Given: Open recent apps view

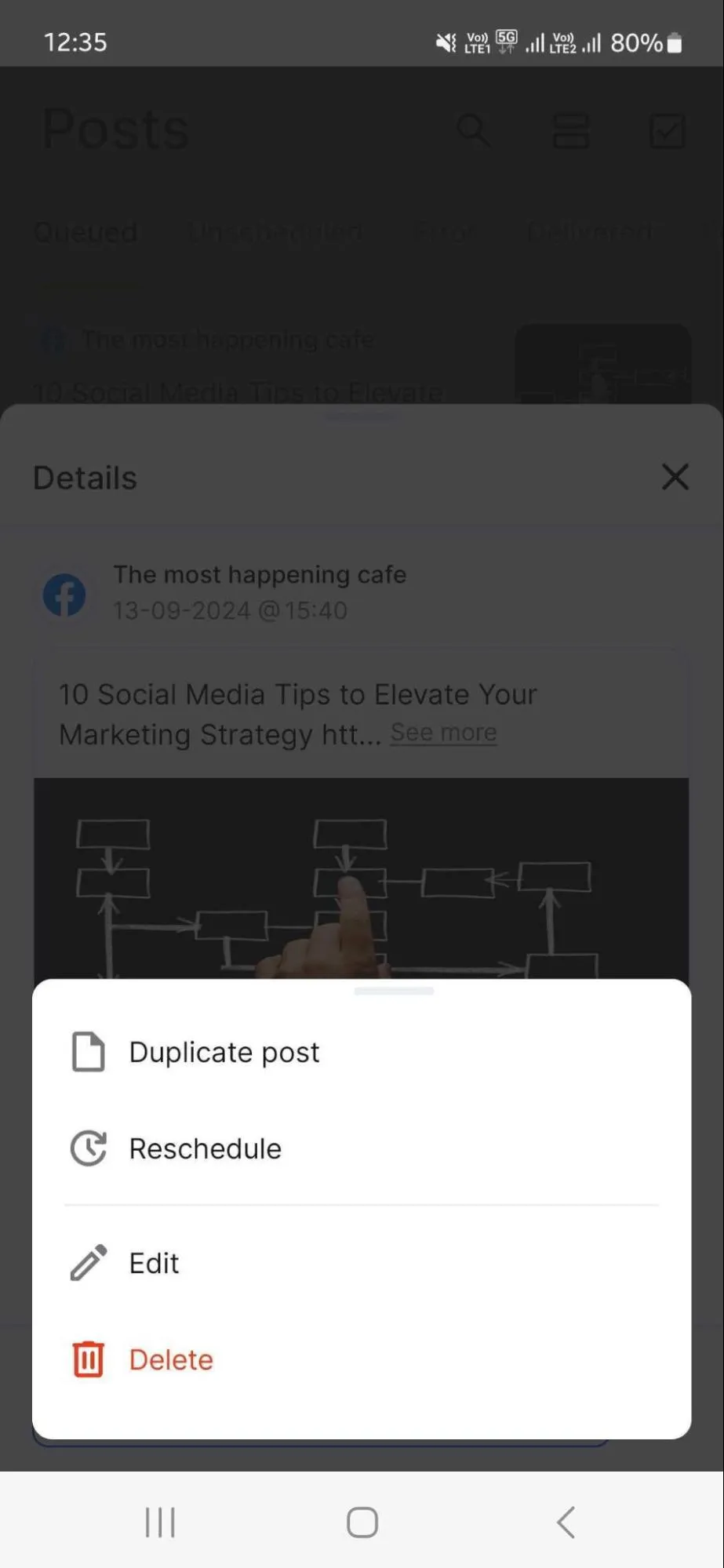Looking at the screenshot, I should click(160, 1523).
